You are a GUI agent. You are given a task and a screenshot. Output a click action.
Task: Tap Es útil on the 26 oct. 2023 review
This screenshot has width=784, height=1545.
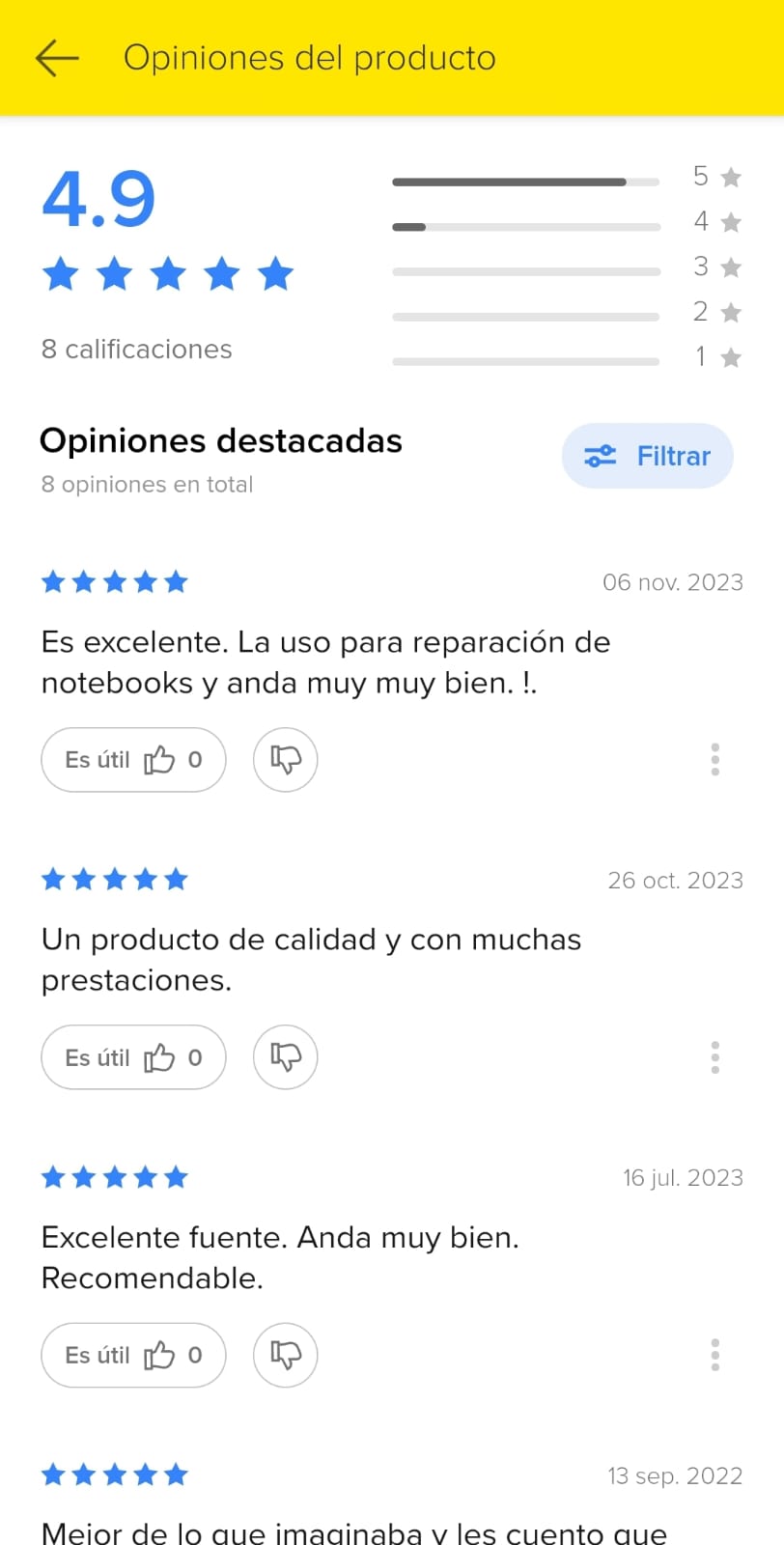[133, 1057]
